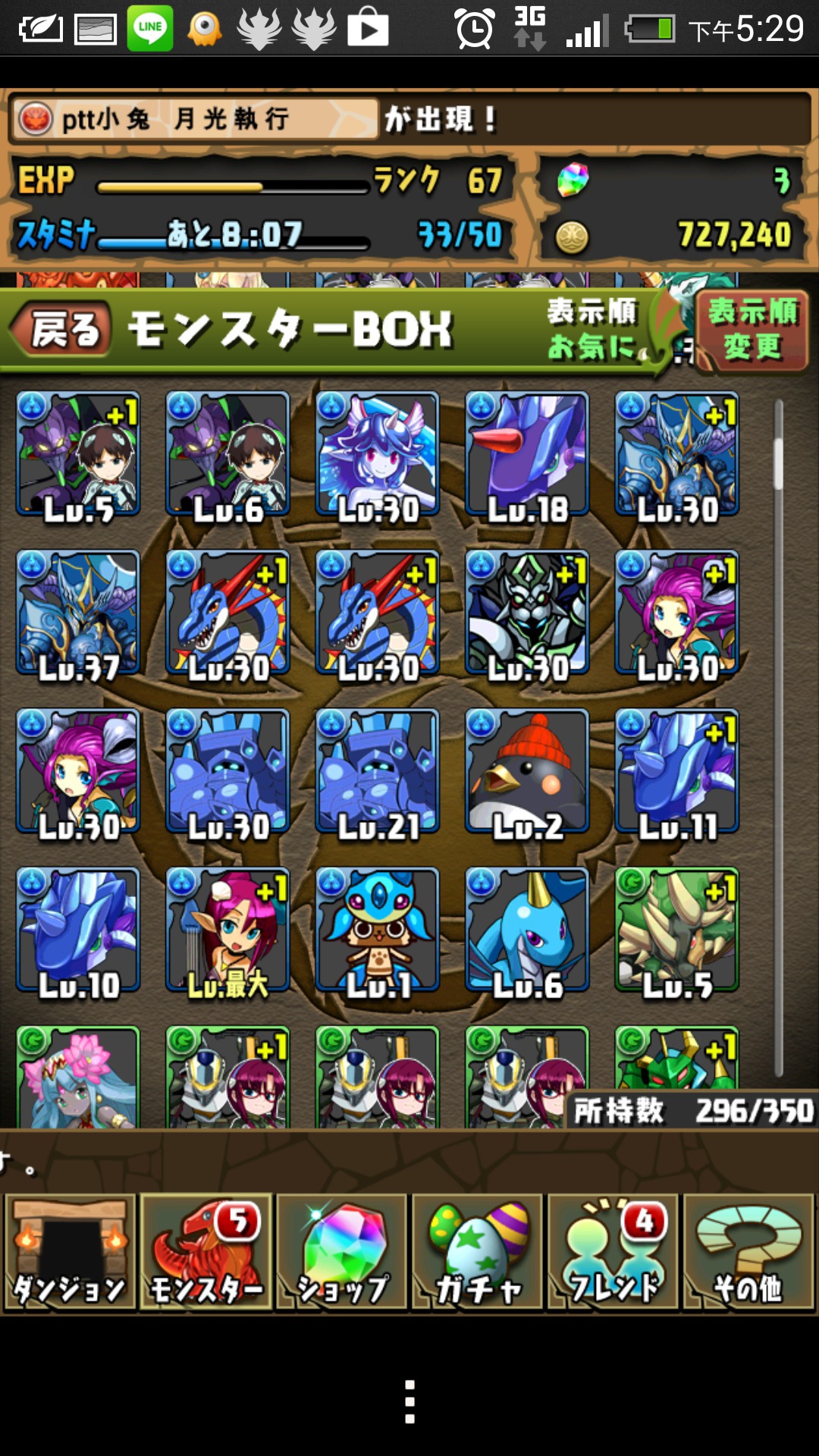
Task: Open the Android overflow menu dots
Action: 409,1401
